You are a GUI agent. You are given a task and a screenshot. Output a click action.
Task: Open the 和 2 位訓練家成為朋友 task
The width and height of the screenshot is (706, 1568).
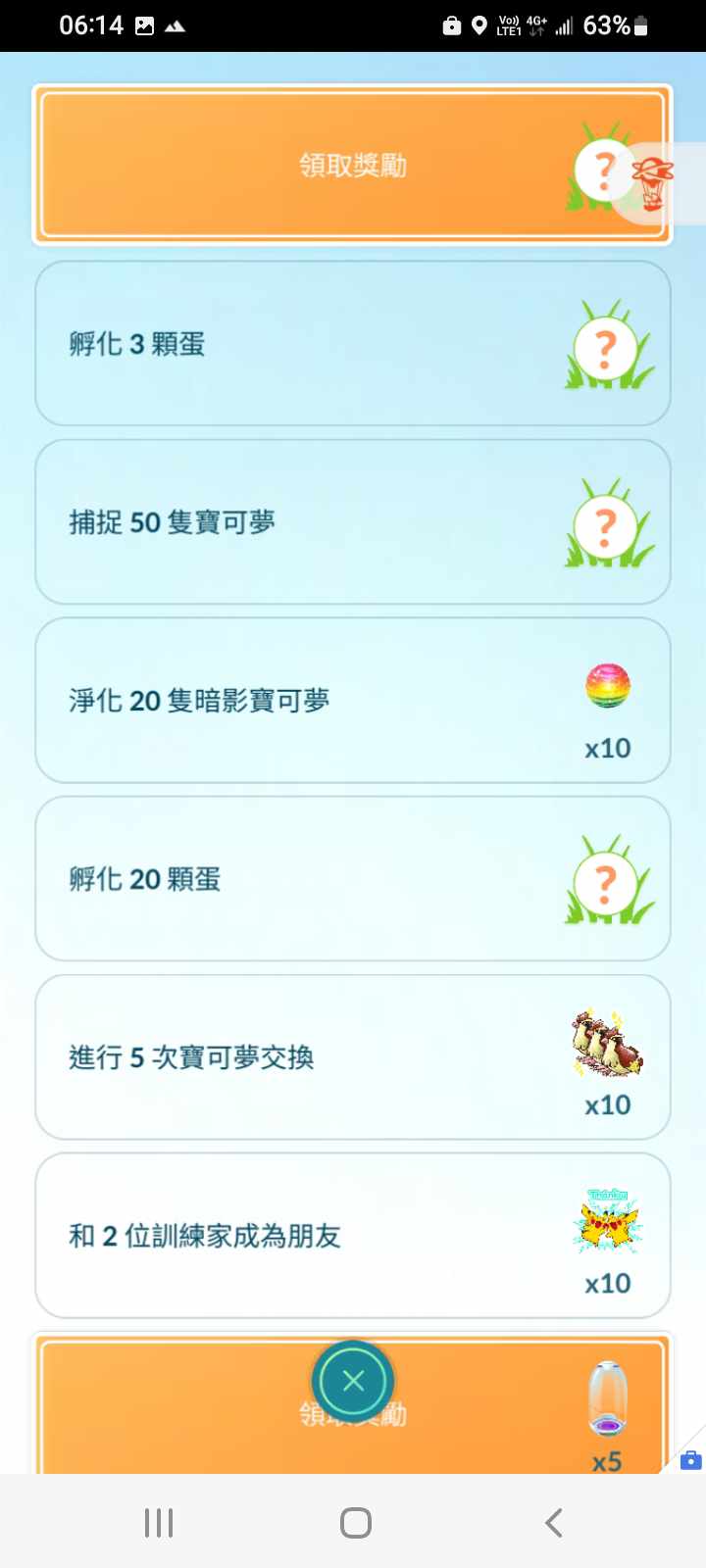[353, 1235]
